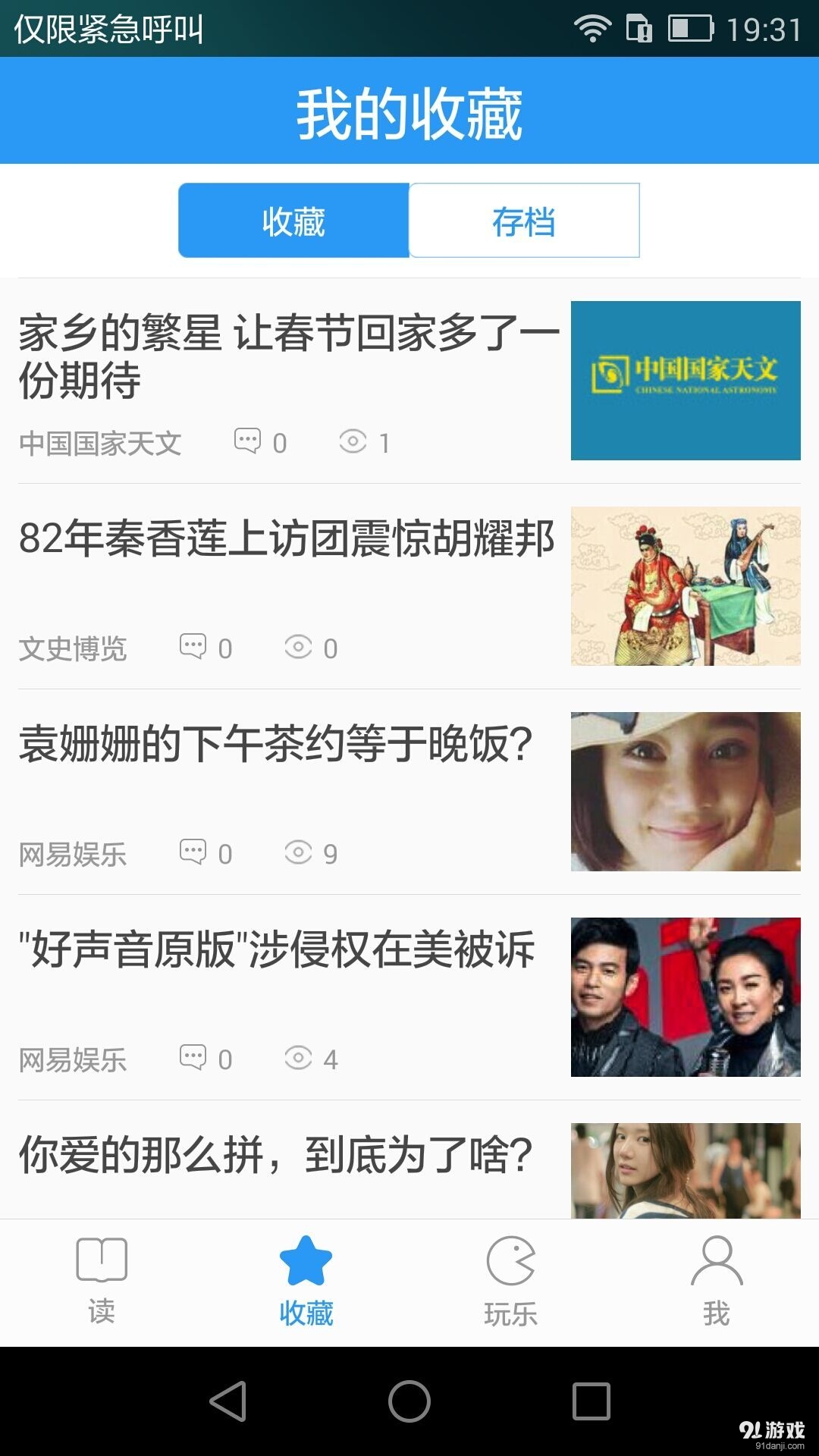The image size is (819, 1456).
Task: Switch to the 存档 tab
Action: tap(524, 221)
